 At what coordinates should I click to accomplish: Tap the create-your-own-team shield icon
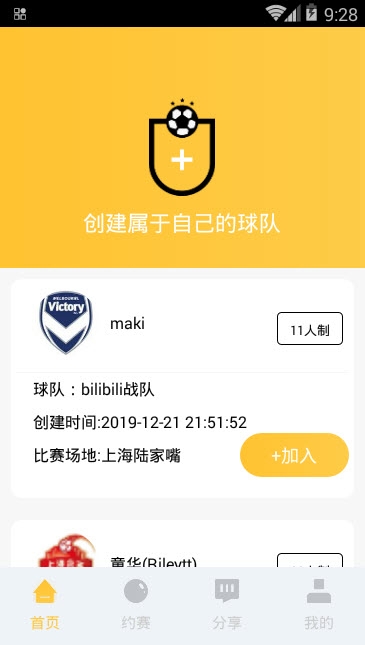(x=182, y=147)
